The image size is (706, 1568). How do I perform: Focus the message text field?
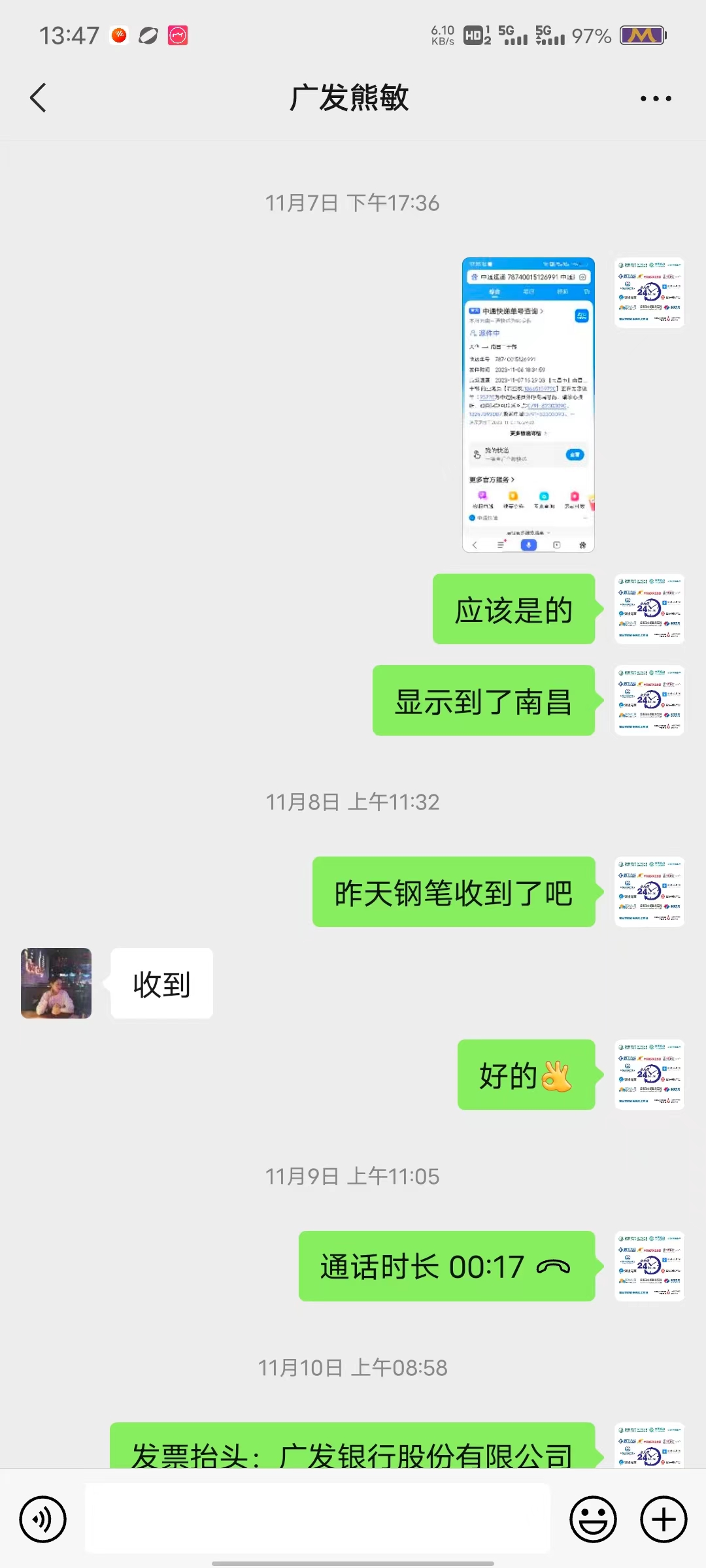pyautogui.click(x=318, y=1518)
